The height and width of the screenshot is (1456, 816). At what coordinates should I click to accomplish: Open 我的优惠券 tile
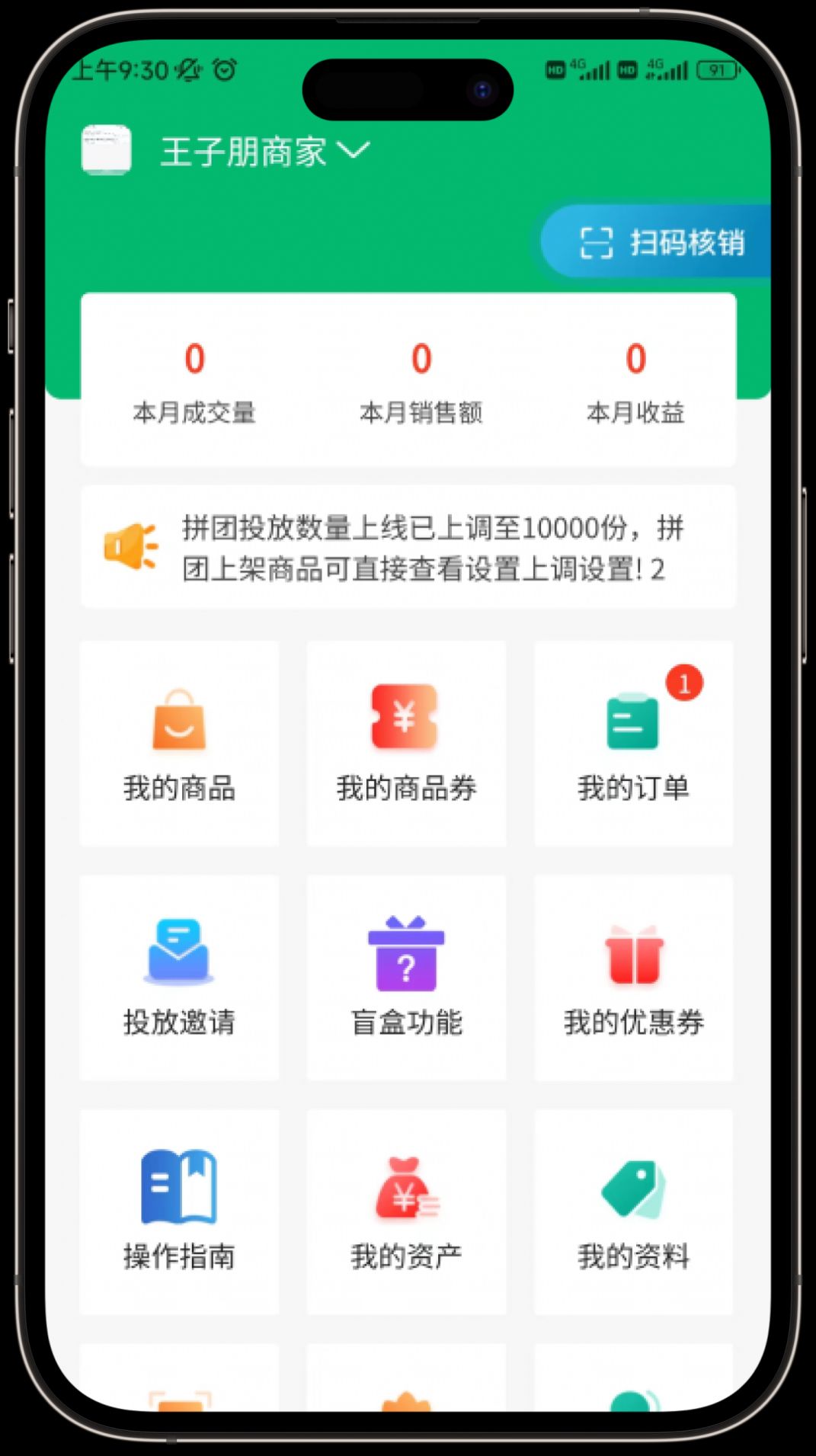click(633, 978)
